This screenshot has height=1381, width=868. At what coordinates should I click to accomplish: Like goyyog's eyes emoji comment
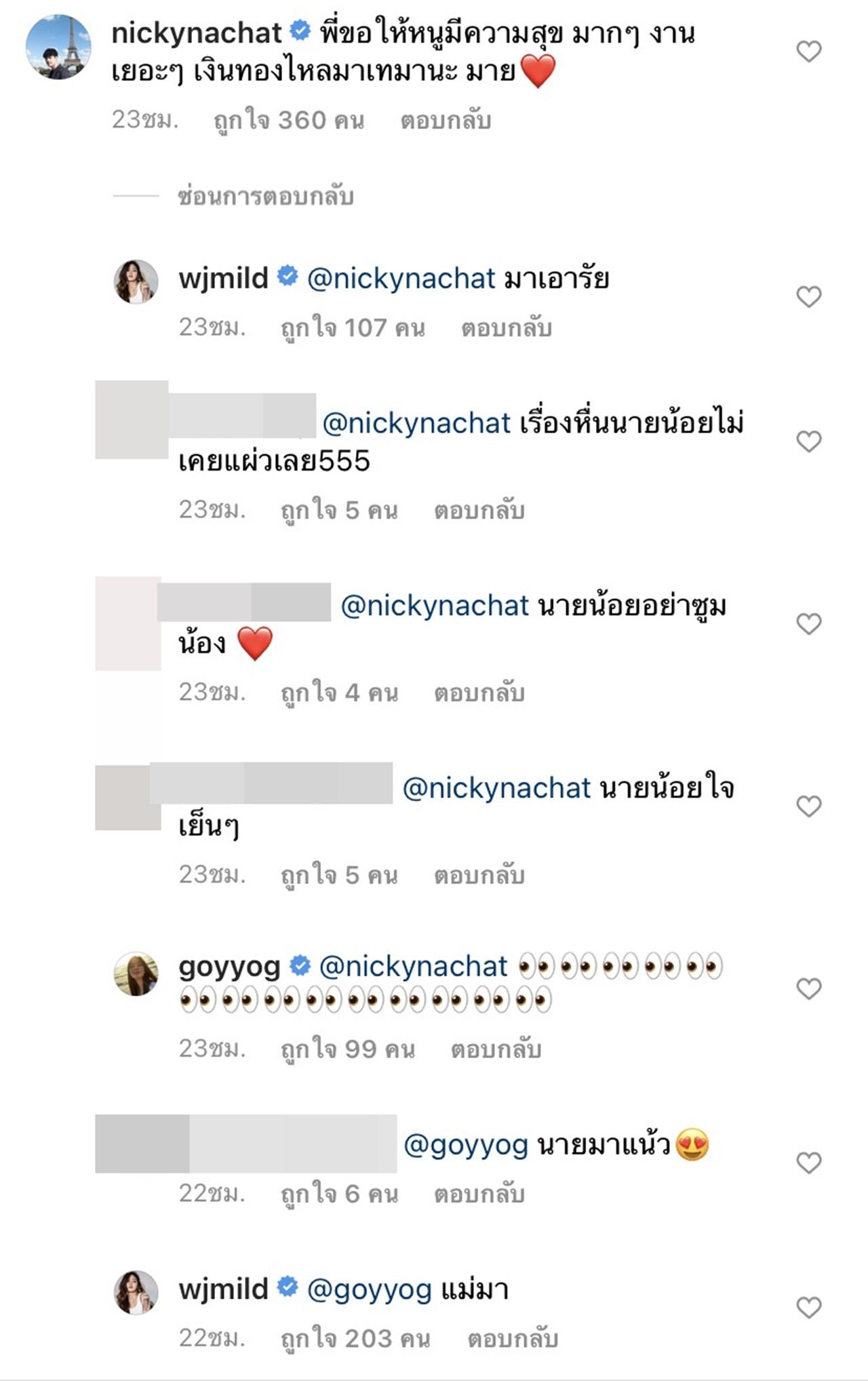808,989
